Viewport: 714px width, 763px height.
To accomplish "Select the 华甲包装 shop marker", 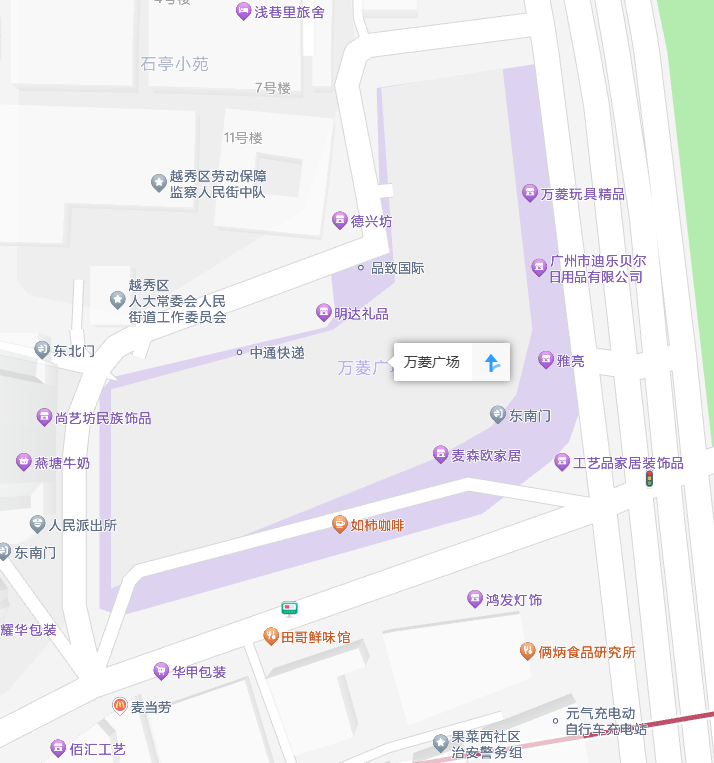I will coord(161,671).
